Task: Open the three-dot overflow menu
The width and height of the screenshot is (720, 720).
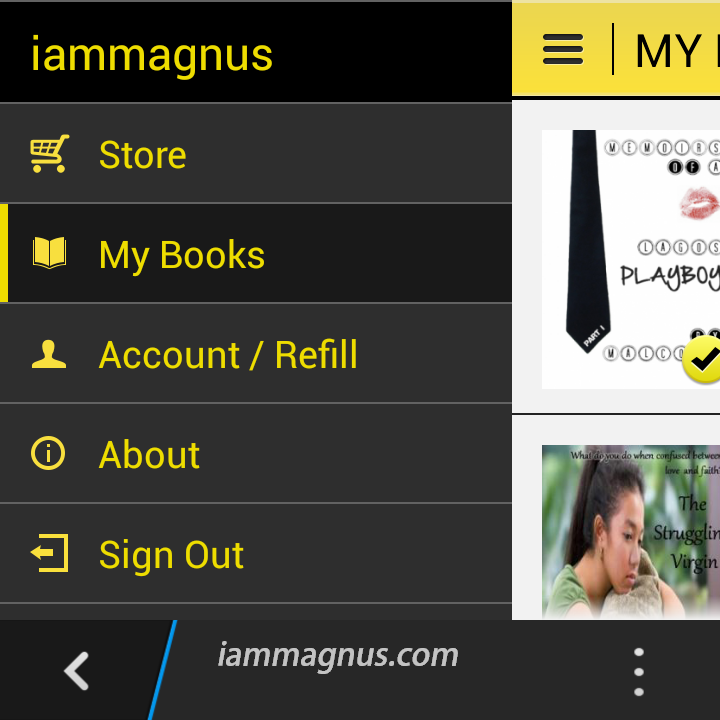Action: click(639, 672)
